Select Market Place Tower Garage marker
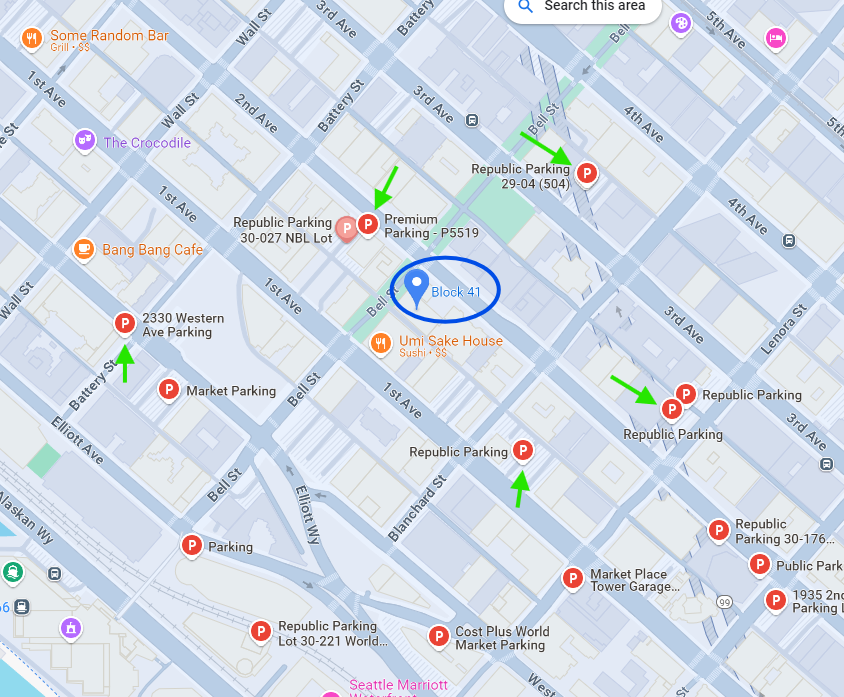This screenshot has width=844, height=697. coord(572,577)
